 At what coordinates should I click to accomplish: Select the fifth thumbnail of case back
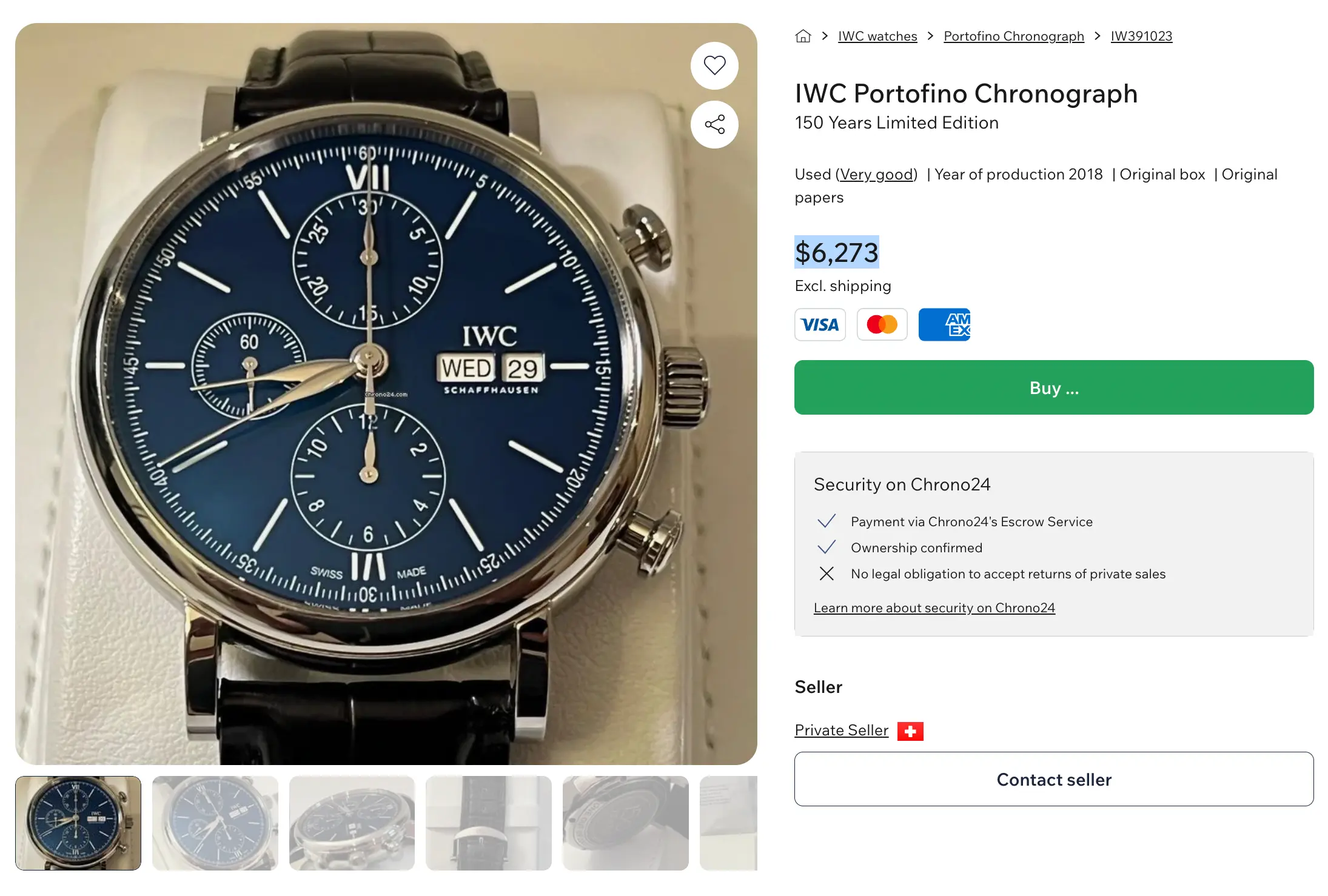[x=625, y=823]
